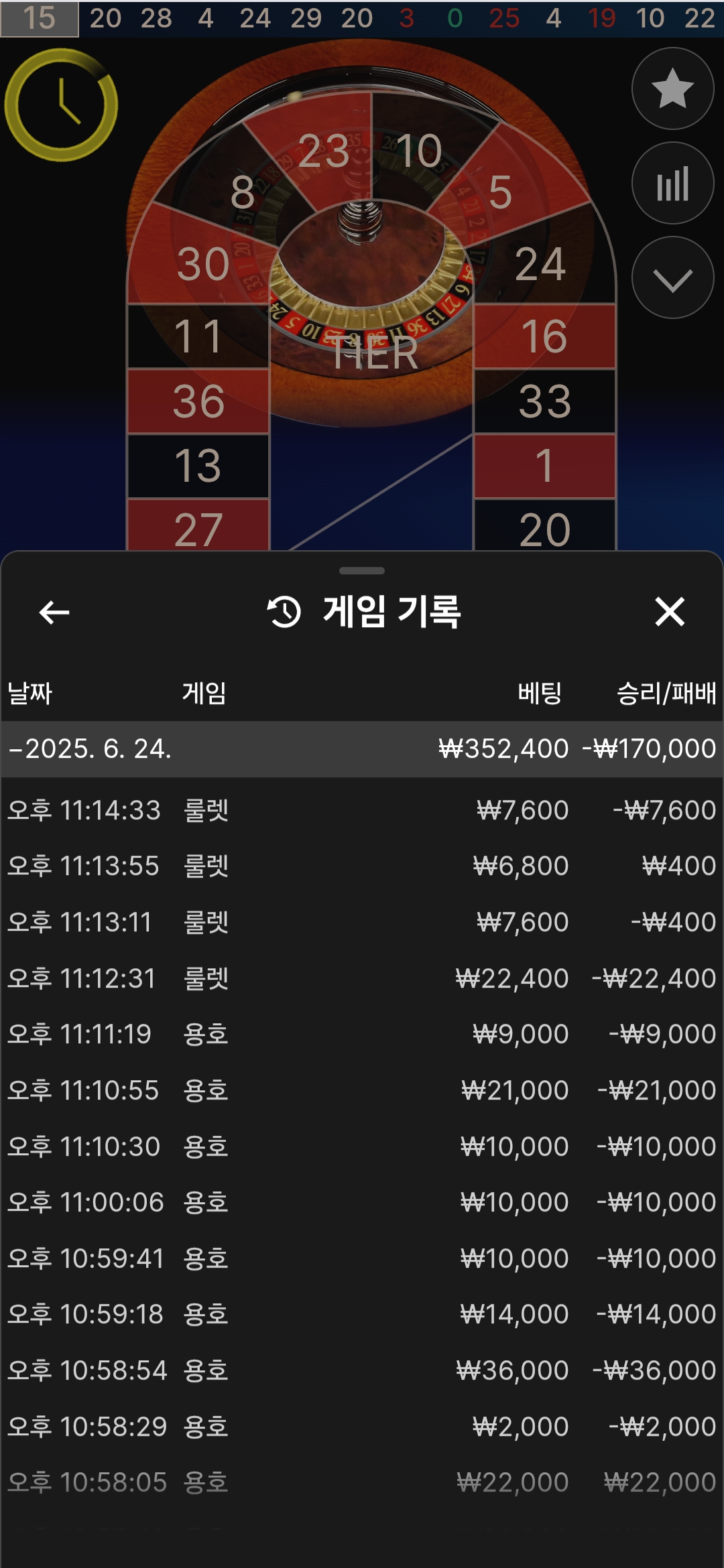Open the 오후 10:58:05 용호 record
724x1568 pixels.
pyautogui.click(x=362, y=1482)
